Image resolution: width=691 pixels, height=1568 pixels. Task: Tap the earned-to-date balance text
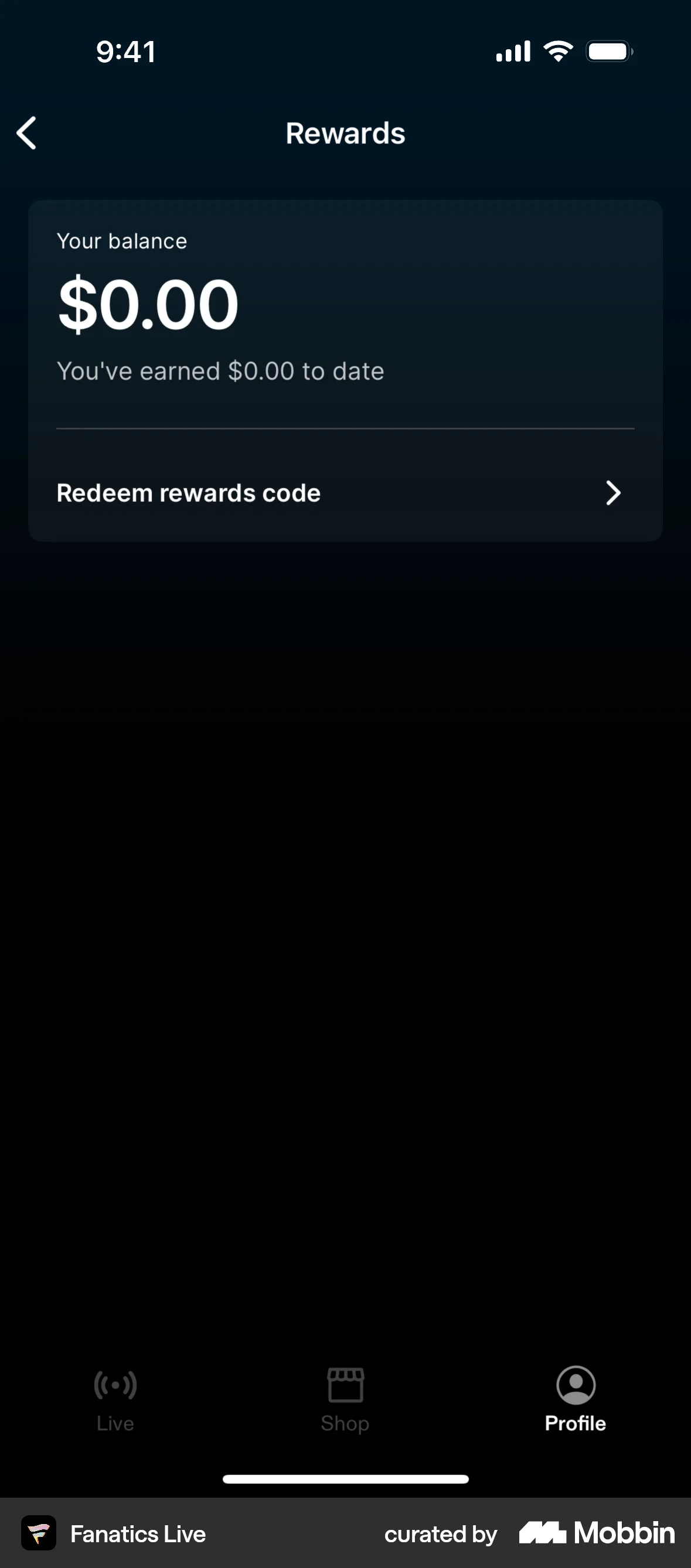220,371
